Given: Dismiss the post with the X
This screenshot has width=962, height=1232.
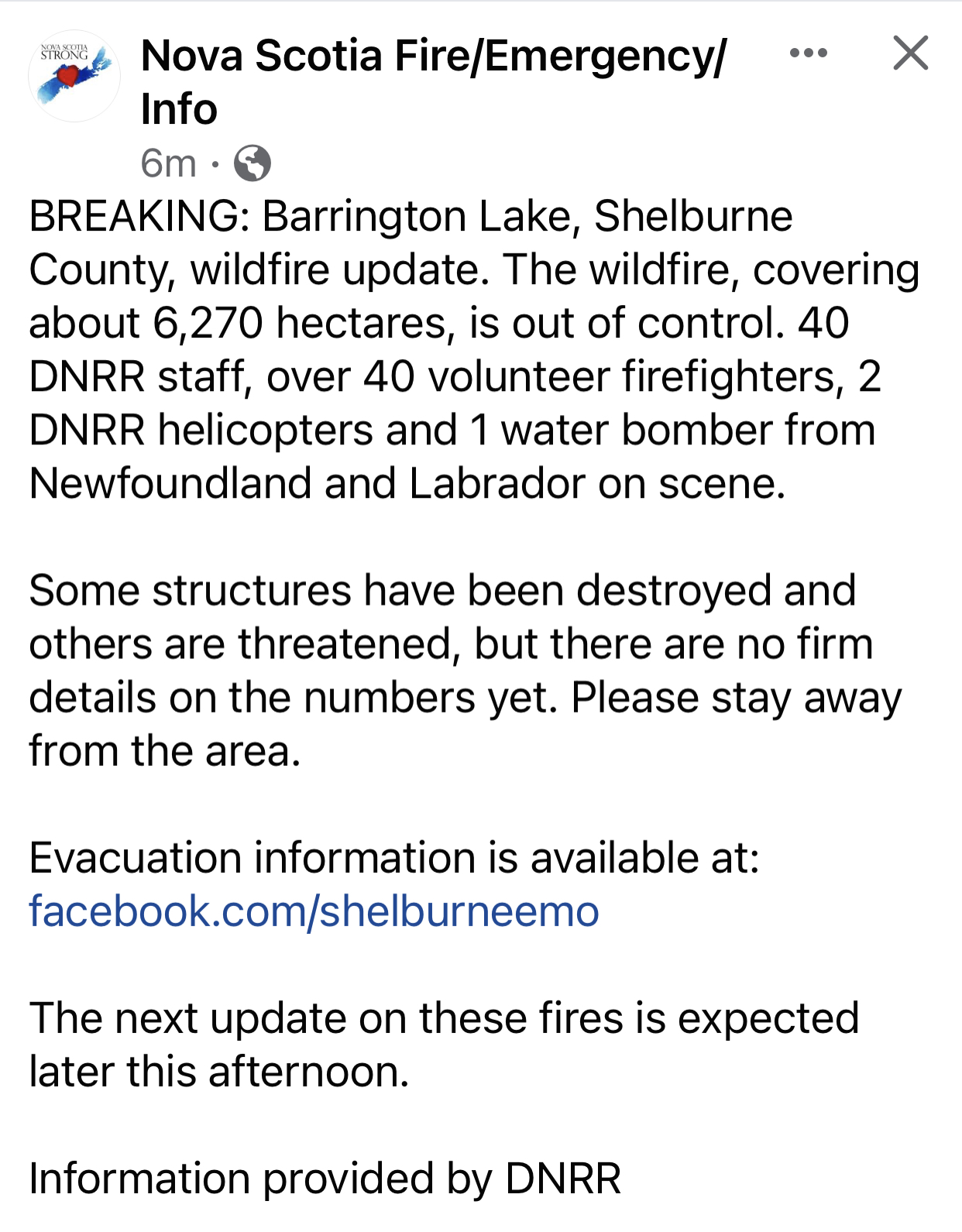Looking at the screenshot, I should tap(910, 53).
